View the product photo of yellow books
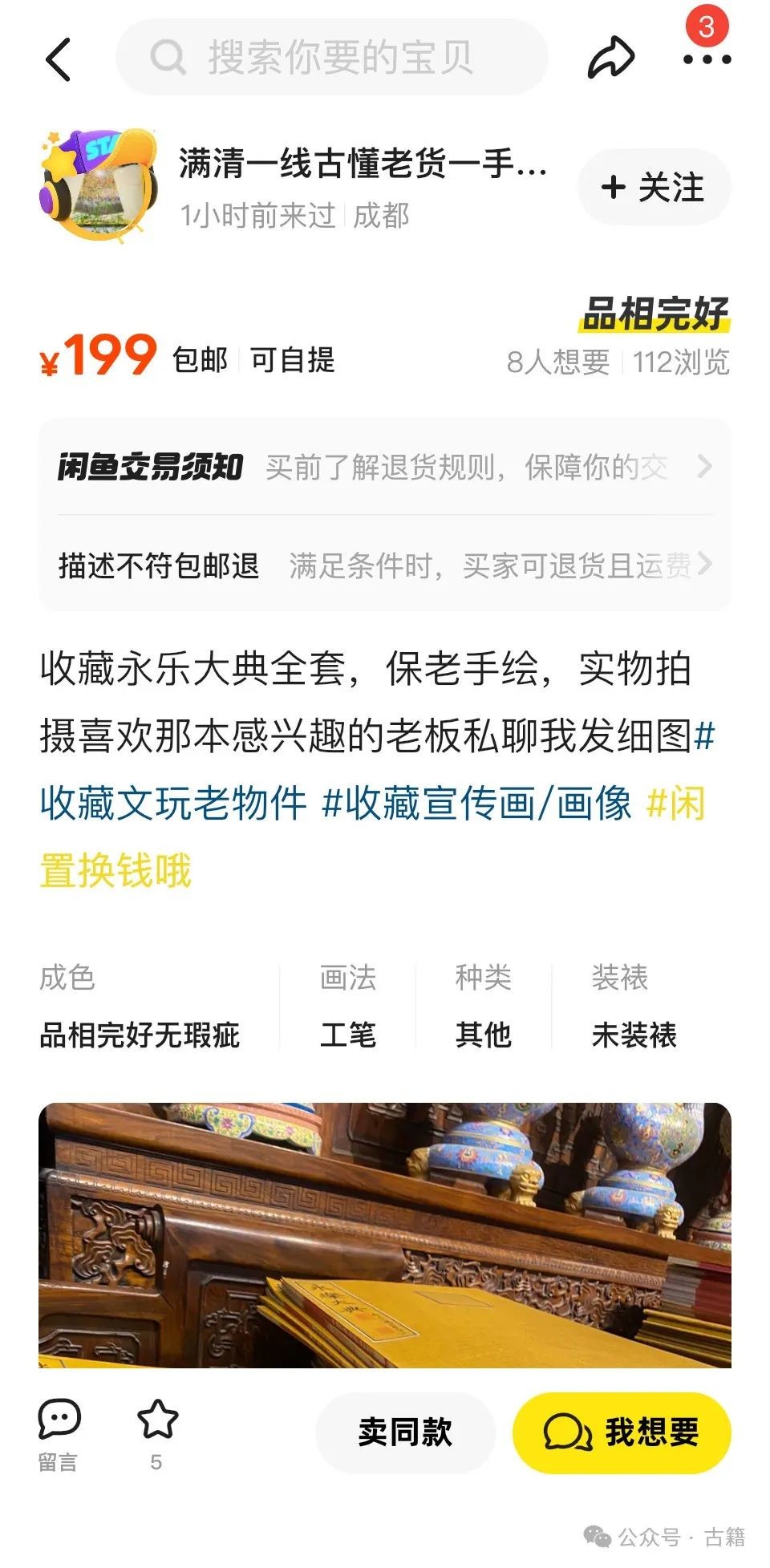The height and width of the screenshot is (1568, 770). point(385,1235)
